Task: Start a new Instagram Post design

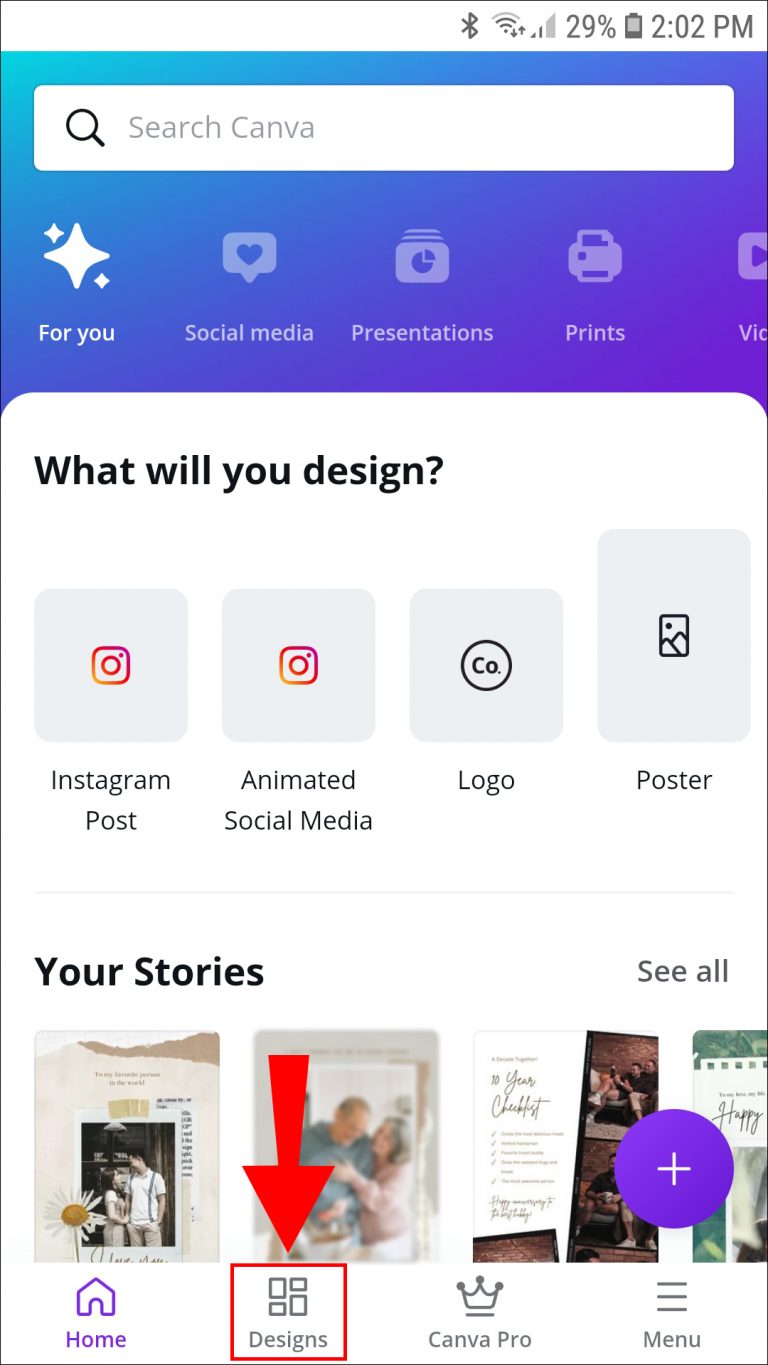Action: (110, 664)
